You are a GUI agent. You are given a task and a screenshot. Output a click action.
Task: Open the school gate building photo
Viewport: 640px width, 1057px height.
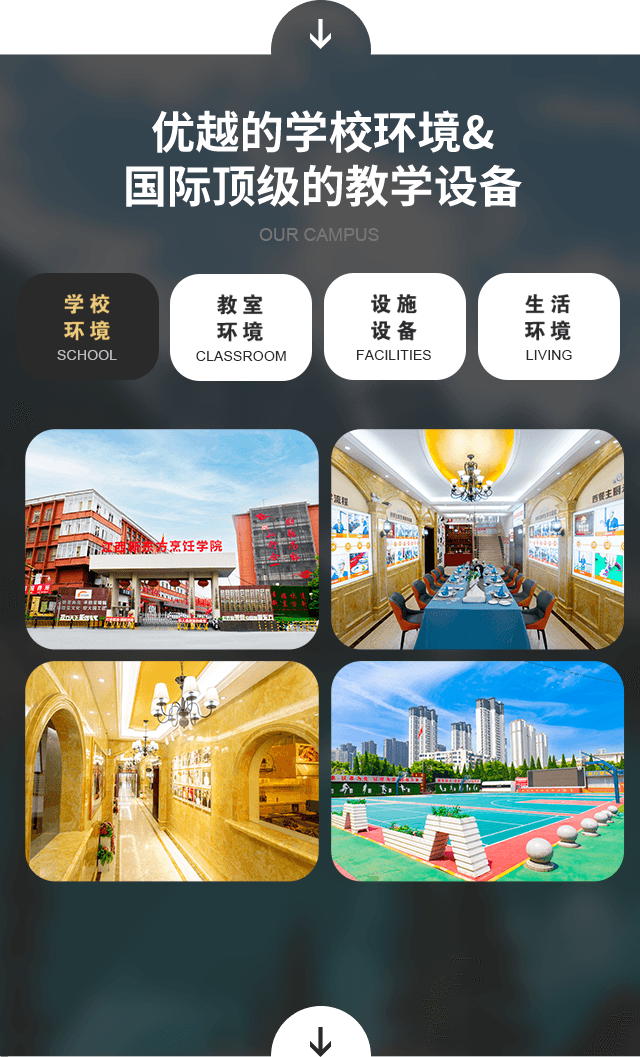172,539
